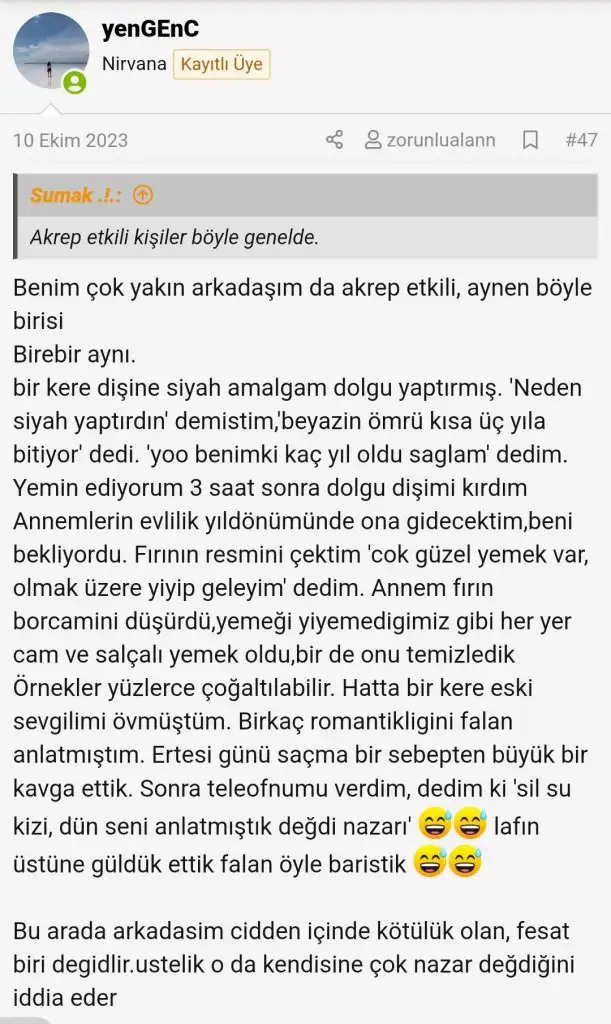Image resolution: width=611 pixels, height=1024 pixels.
Task: Share this post
Action: 335,140
